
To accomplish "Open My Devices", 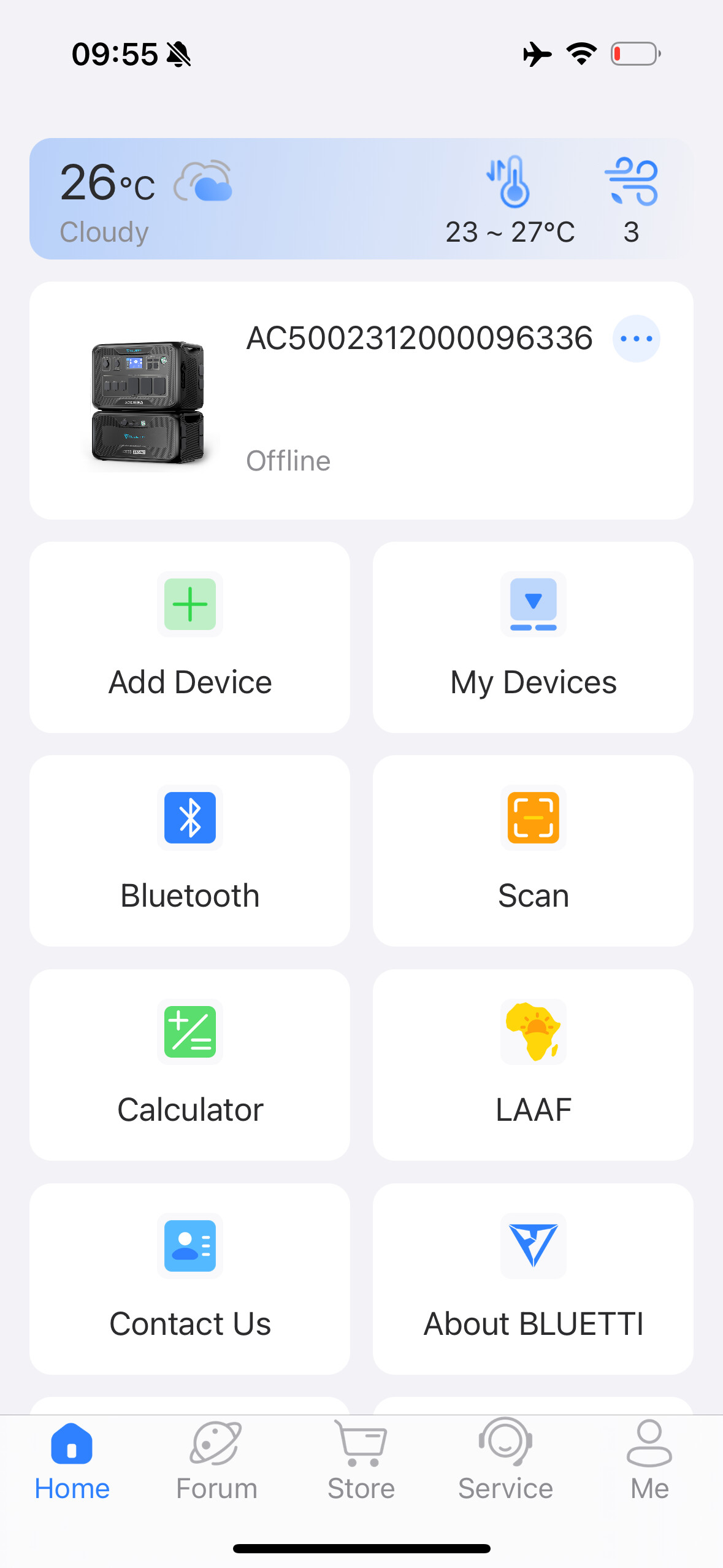I will pyautogui.click(x=533, y=637).
